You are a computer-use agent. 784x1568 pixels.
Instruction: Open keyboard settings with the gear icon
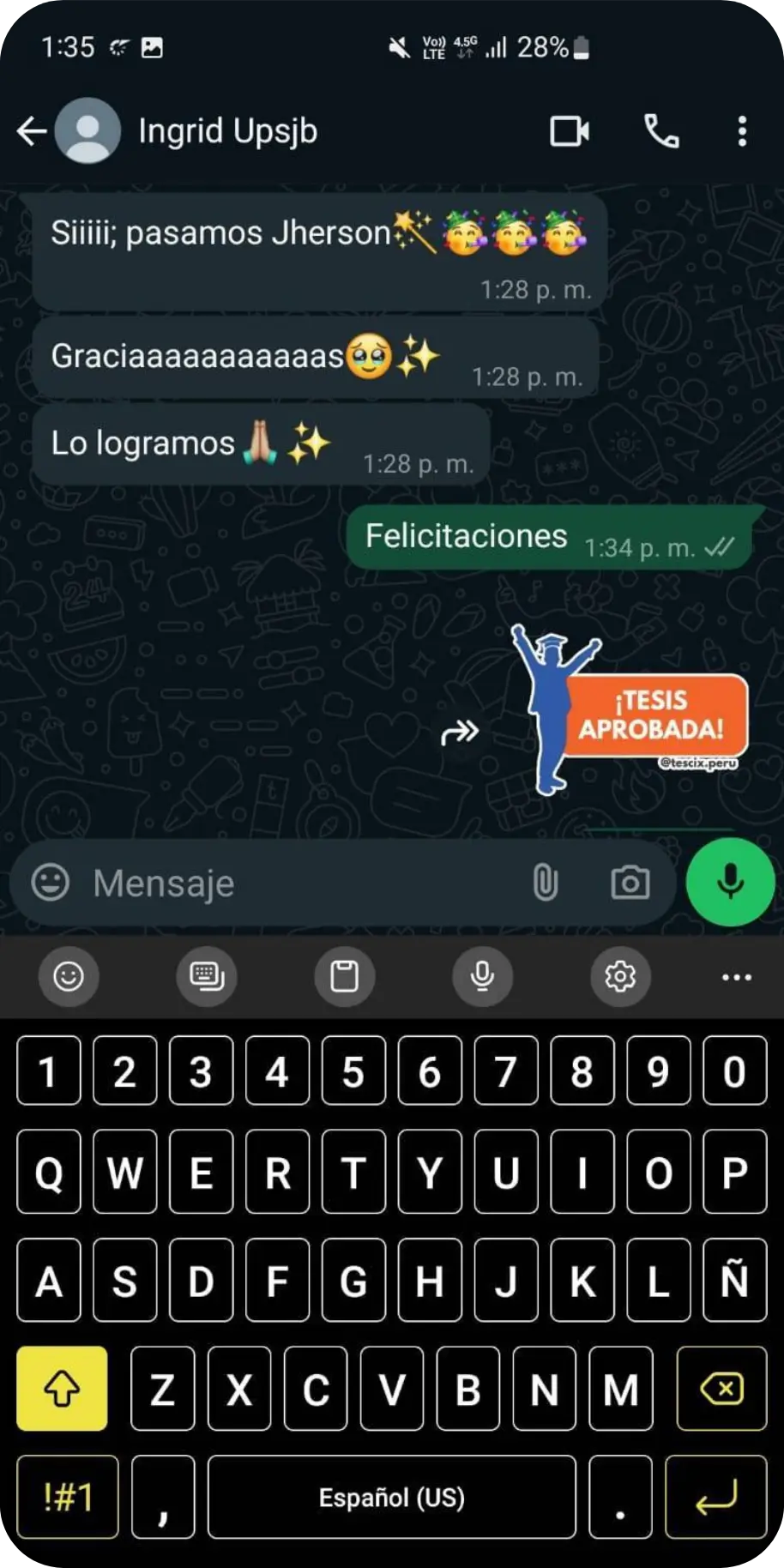point(620,977)
